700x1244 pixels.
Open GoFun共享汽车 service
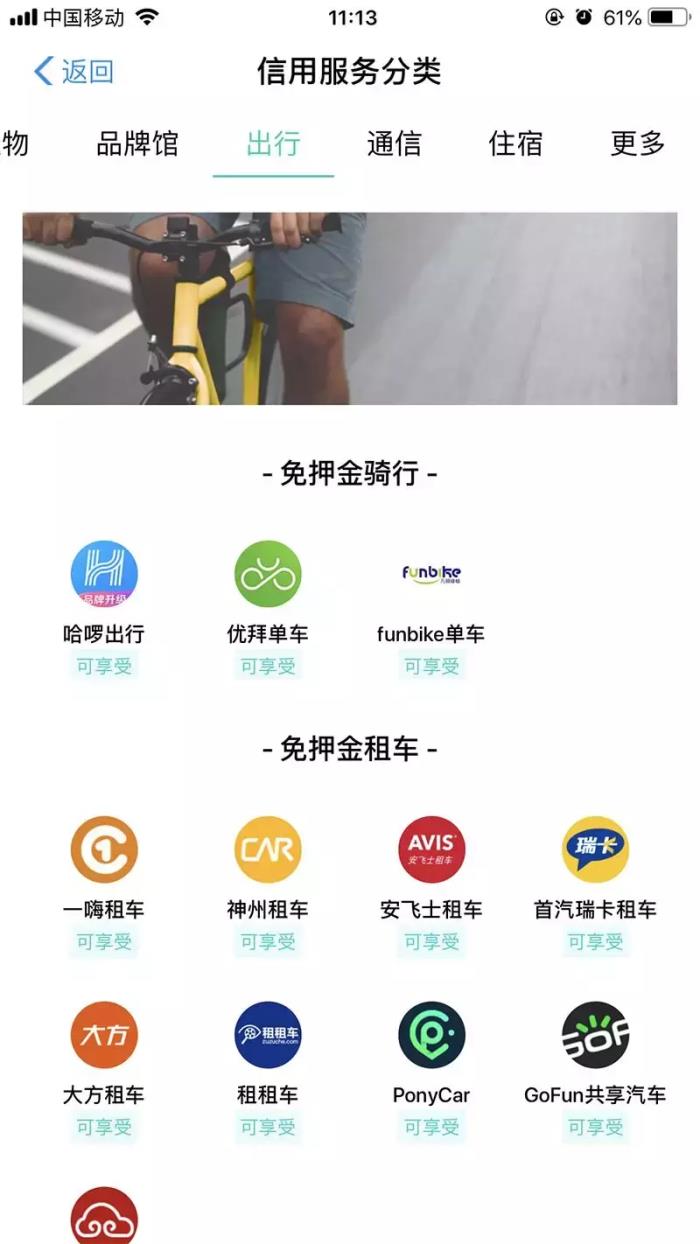(x=595, y=1035)
